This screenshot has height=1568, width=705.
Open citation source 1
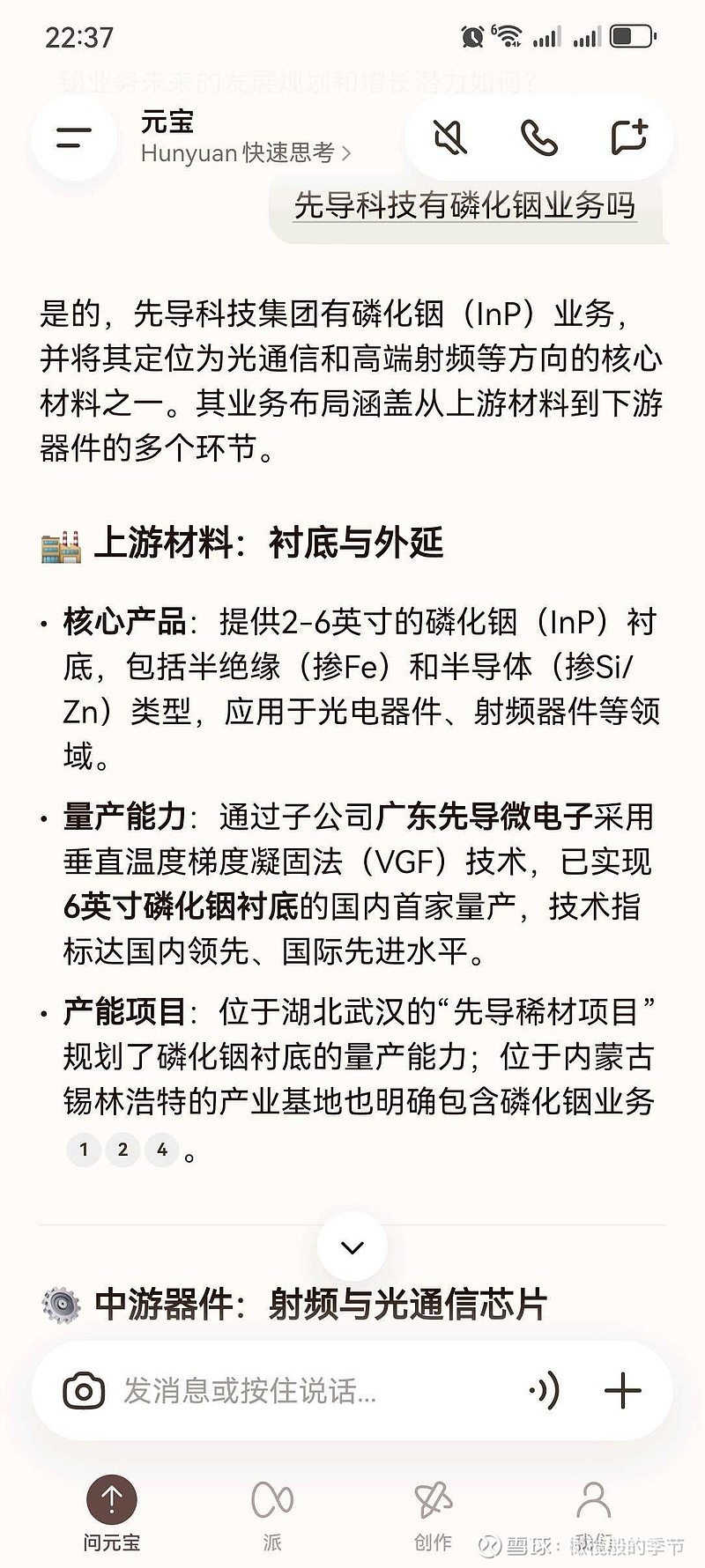(x=84, y=1150)
